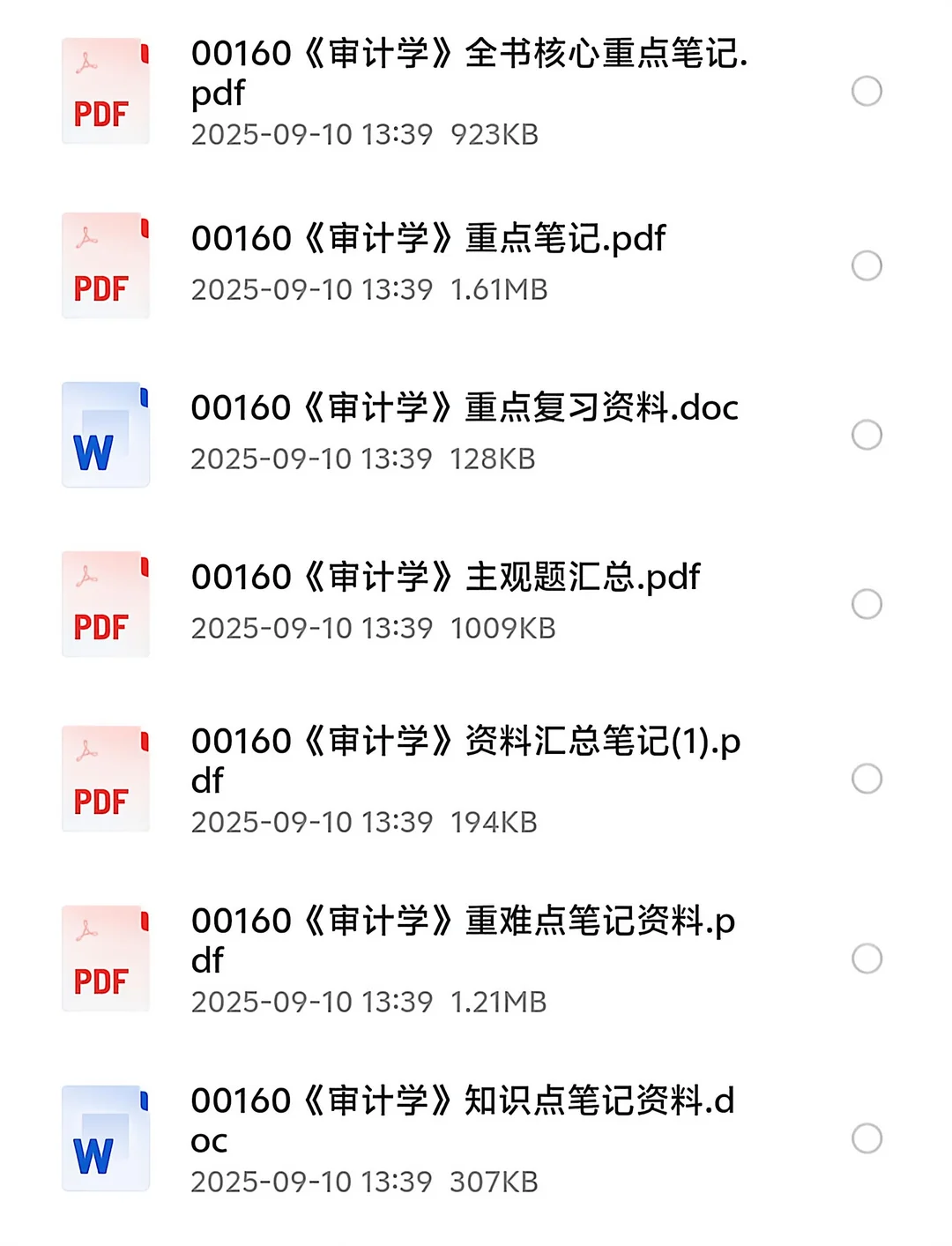Screen dimensions: 952x1246
Task: Select 资料汇总笔记(1).pdf with its circle
Action: coord(866,779)
